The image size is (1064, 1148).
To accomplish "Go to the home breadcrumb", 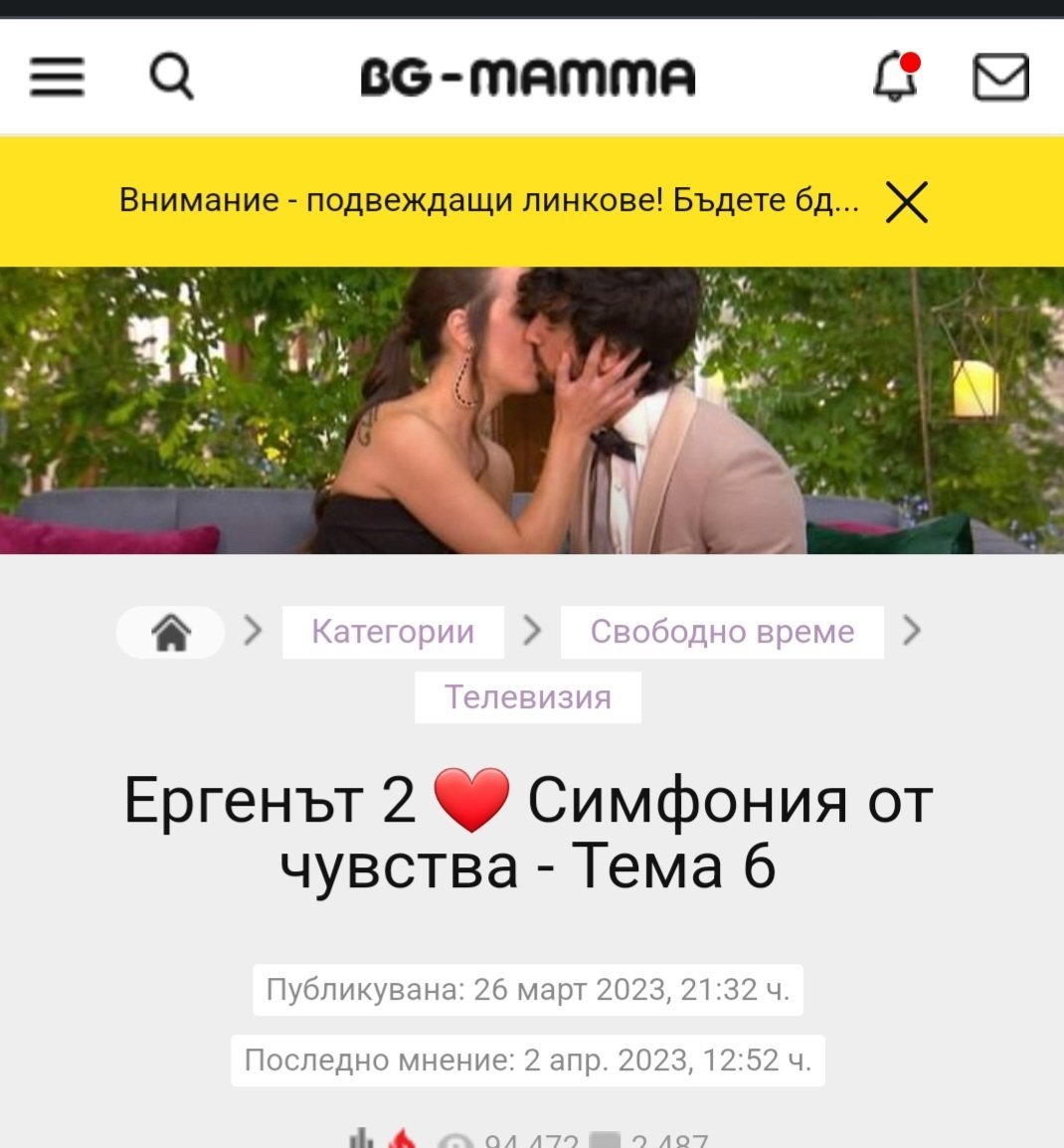I will [x=170, y=632].
